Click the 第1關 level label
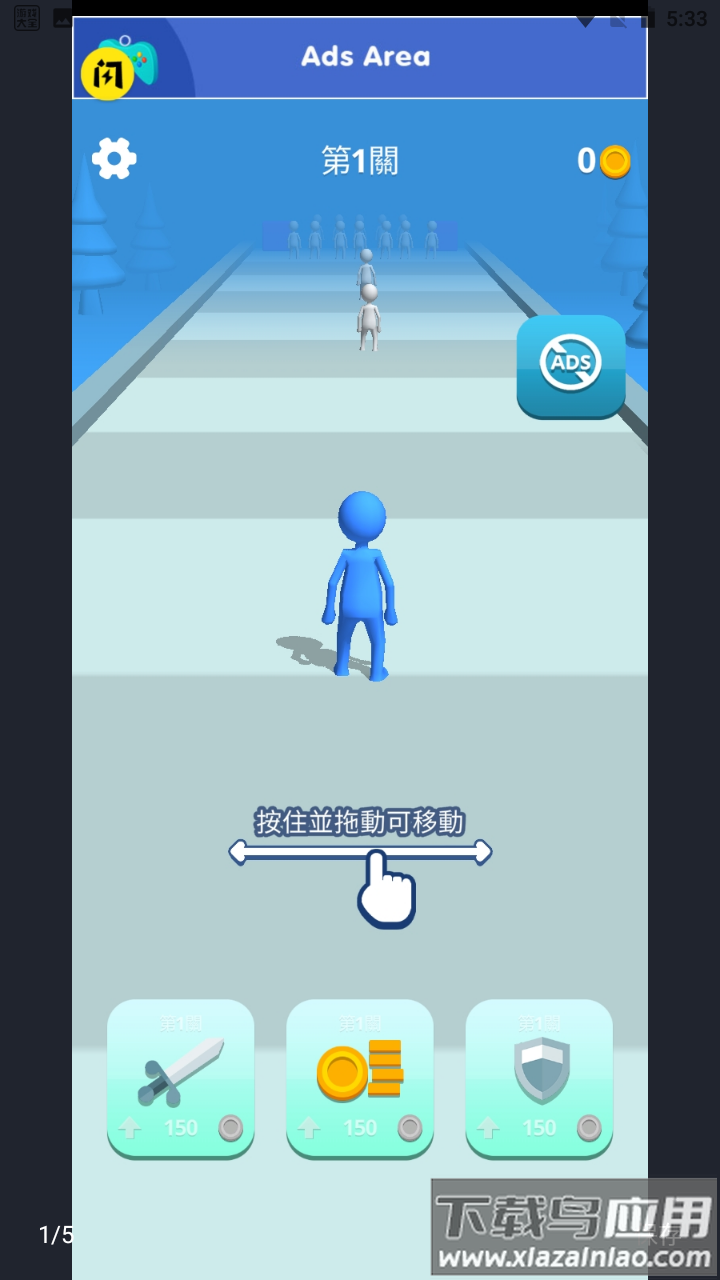Image resolution: width=720 pixels, height=1280 pixels. [360, 160]
